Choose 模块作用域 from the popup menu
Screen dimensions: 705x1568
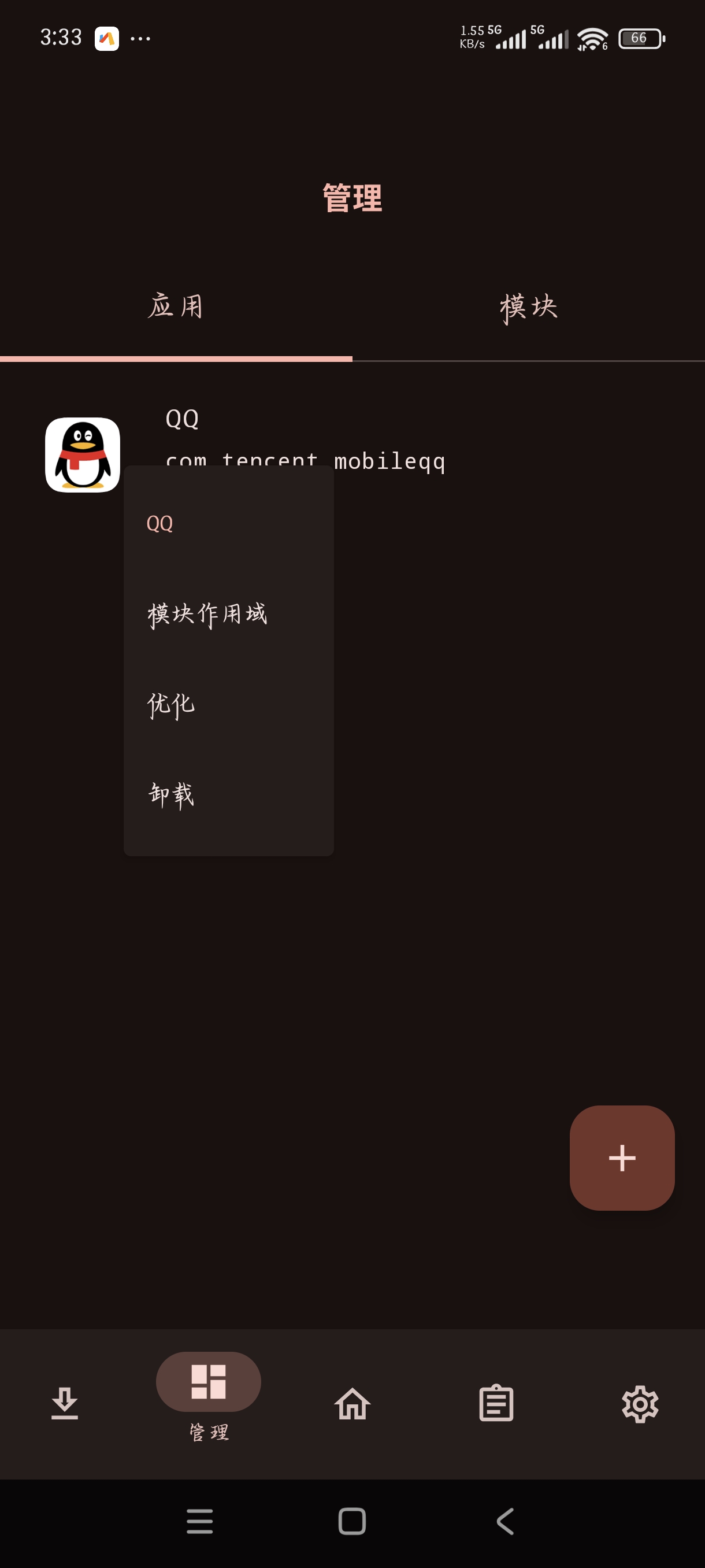coord(207,613)
